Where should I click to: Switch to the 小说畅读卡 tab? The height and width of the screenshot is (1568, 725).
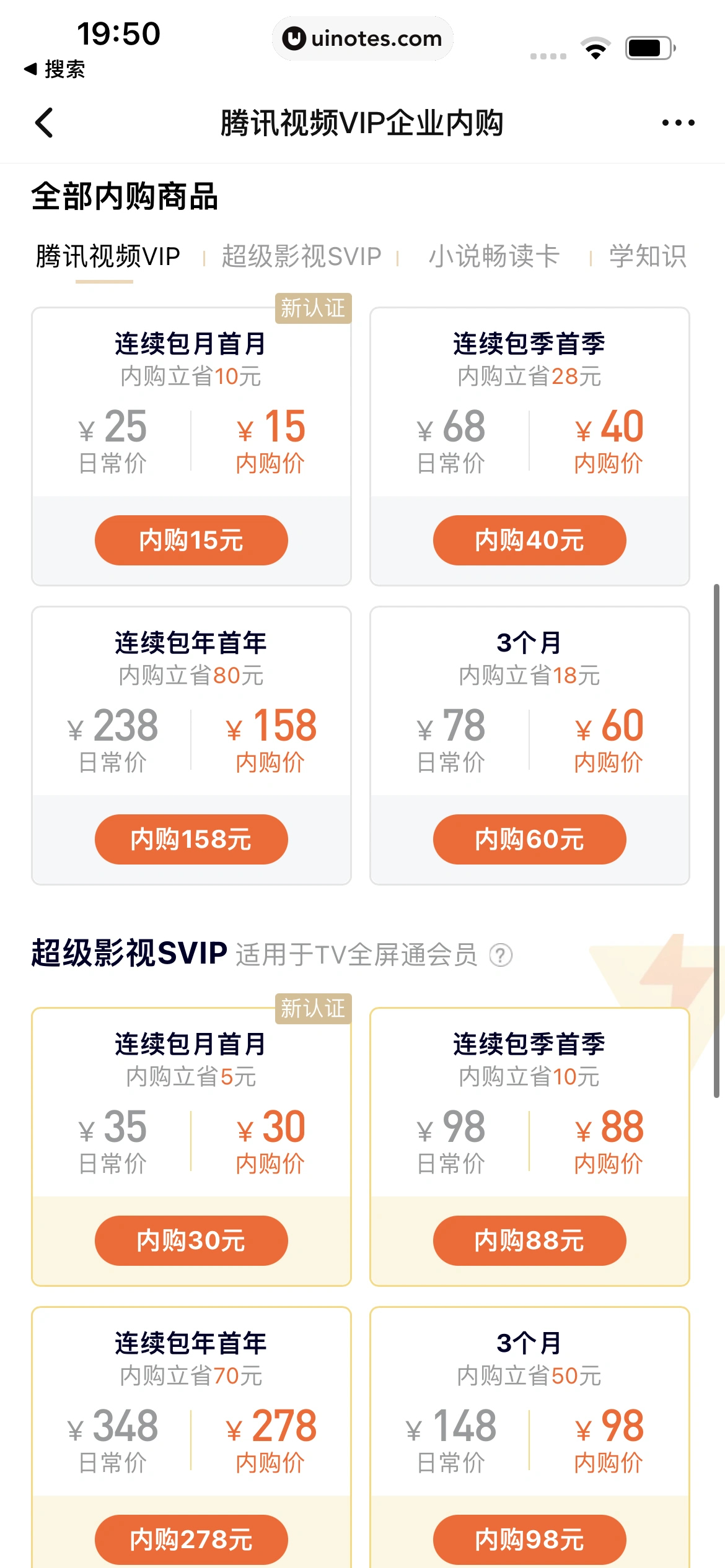(494, 256)
